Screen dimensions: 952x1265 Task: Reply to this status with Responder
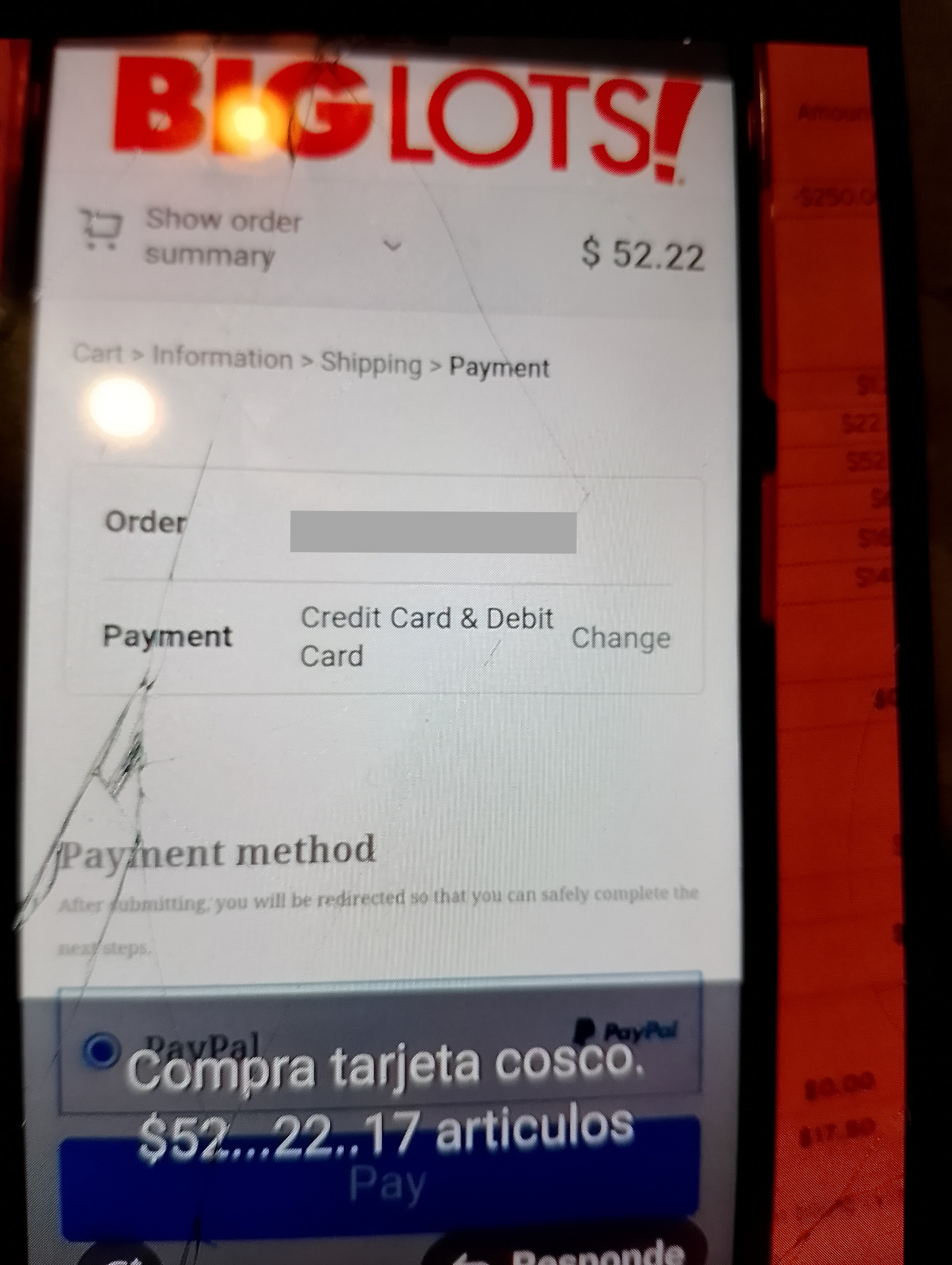coord(572,1252)
